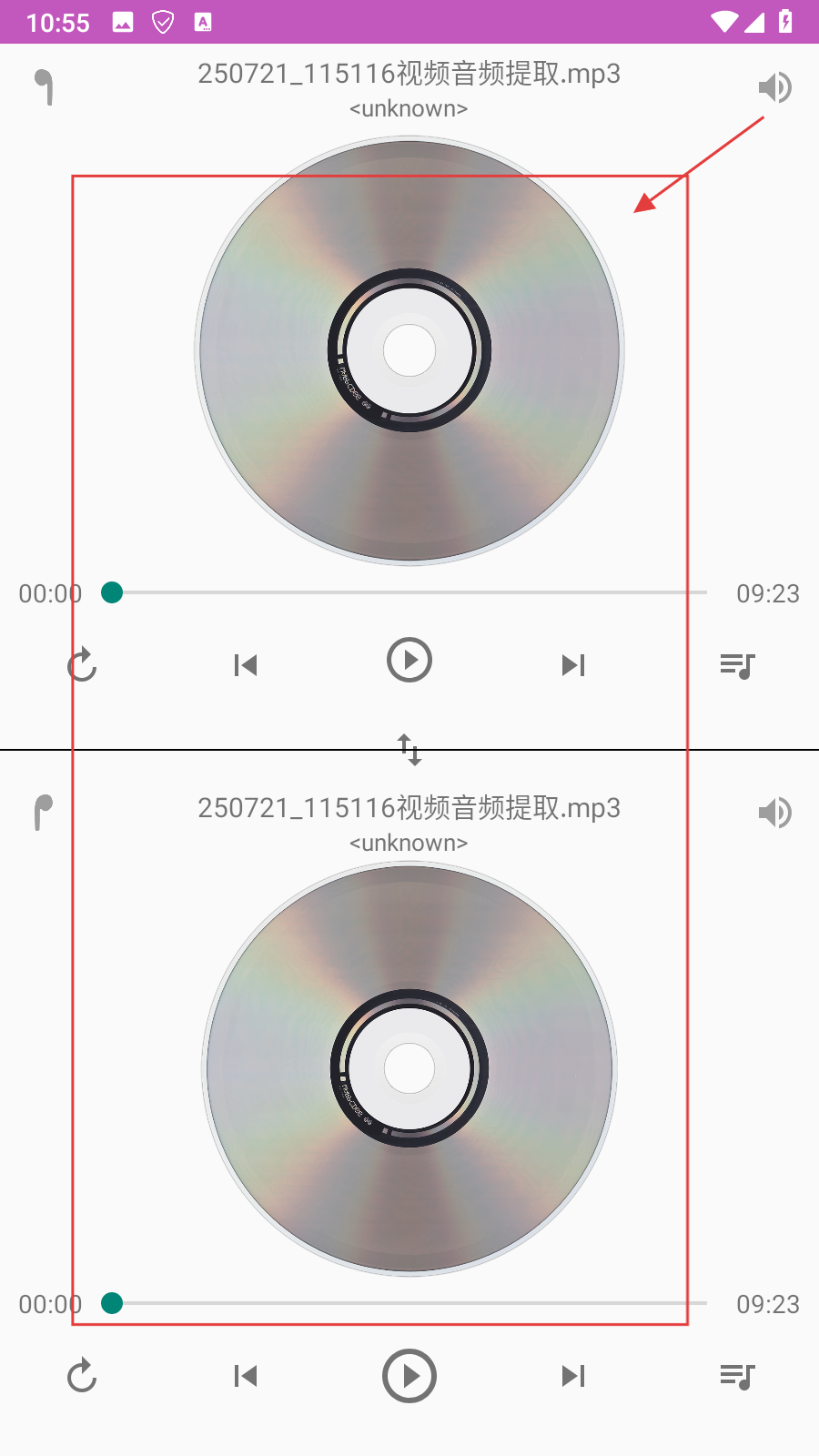Seek on the top player's progress bar

pos(409,592)
